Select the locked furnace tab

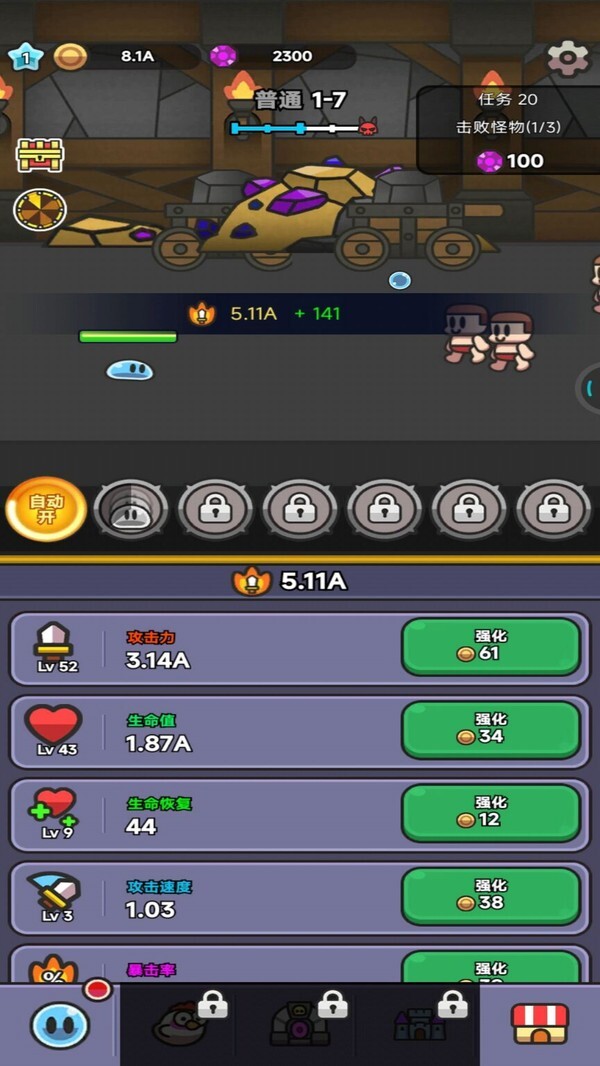pyautogui.click(x=301, y=1024)
